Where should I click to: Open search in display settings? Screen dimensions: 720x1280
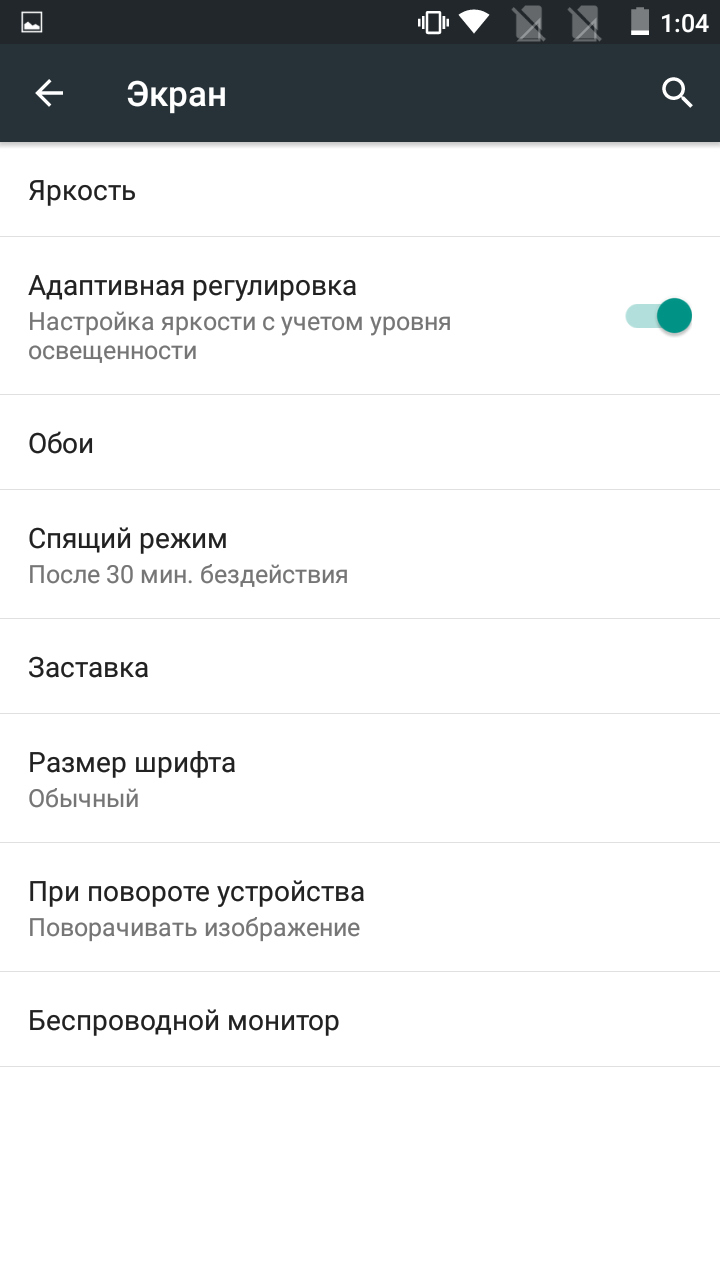click(677, 93)
